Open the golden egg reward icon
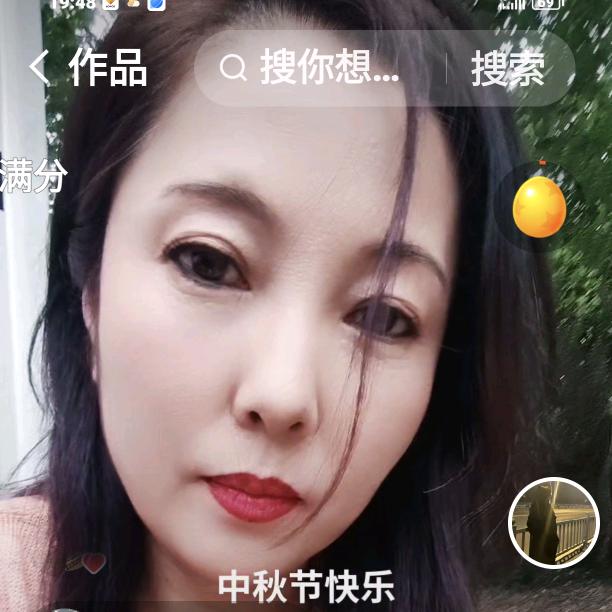The height and width of the screenshot is (612, 612). click(x=539, y=206)
